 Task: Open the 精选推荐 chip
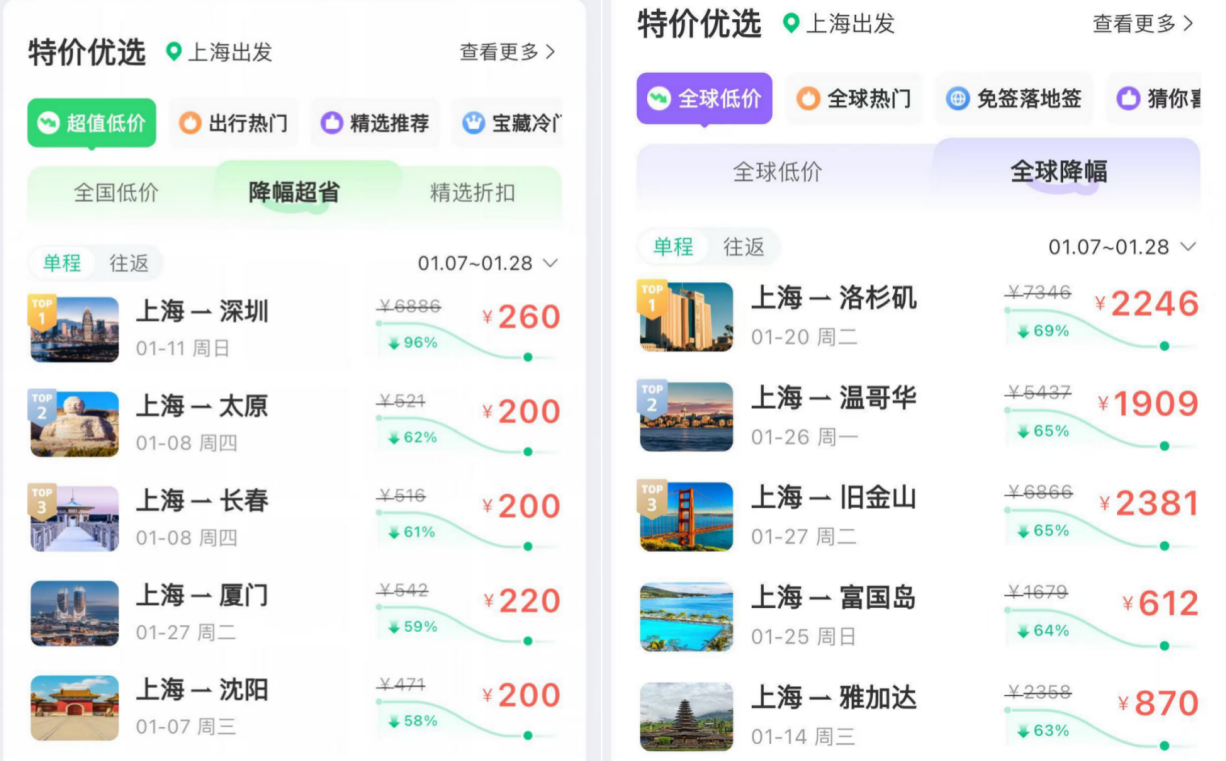375,123
